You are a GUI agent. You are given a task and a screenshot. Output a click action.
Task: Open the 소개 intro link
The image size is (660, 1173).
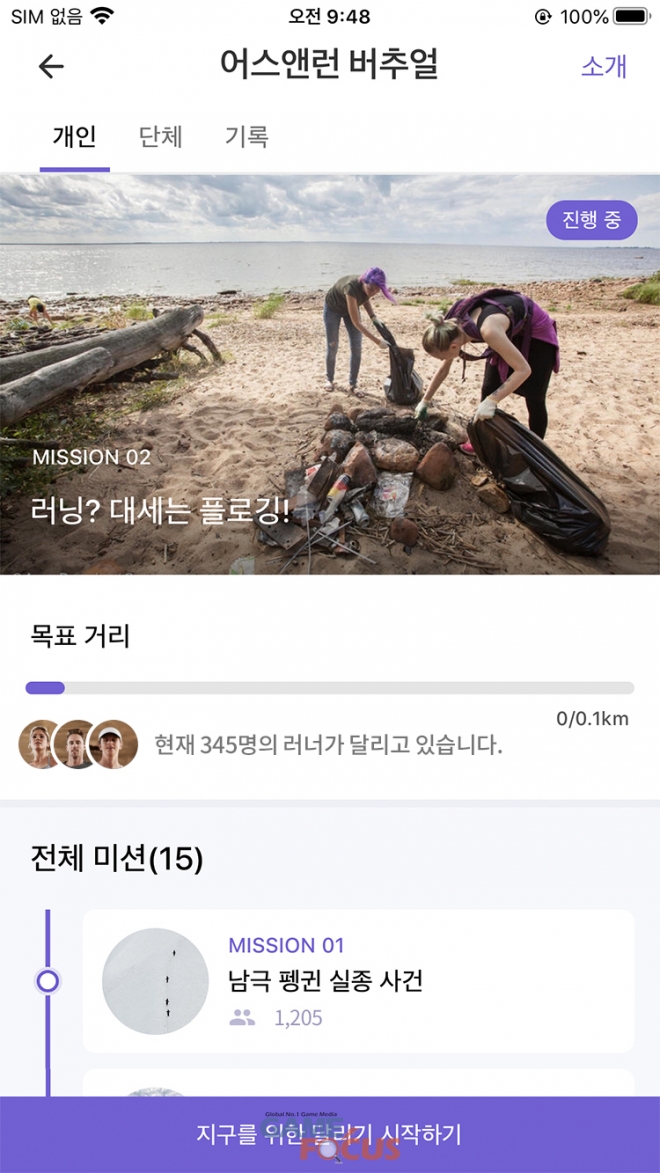coord(603,67)
